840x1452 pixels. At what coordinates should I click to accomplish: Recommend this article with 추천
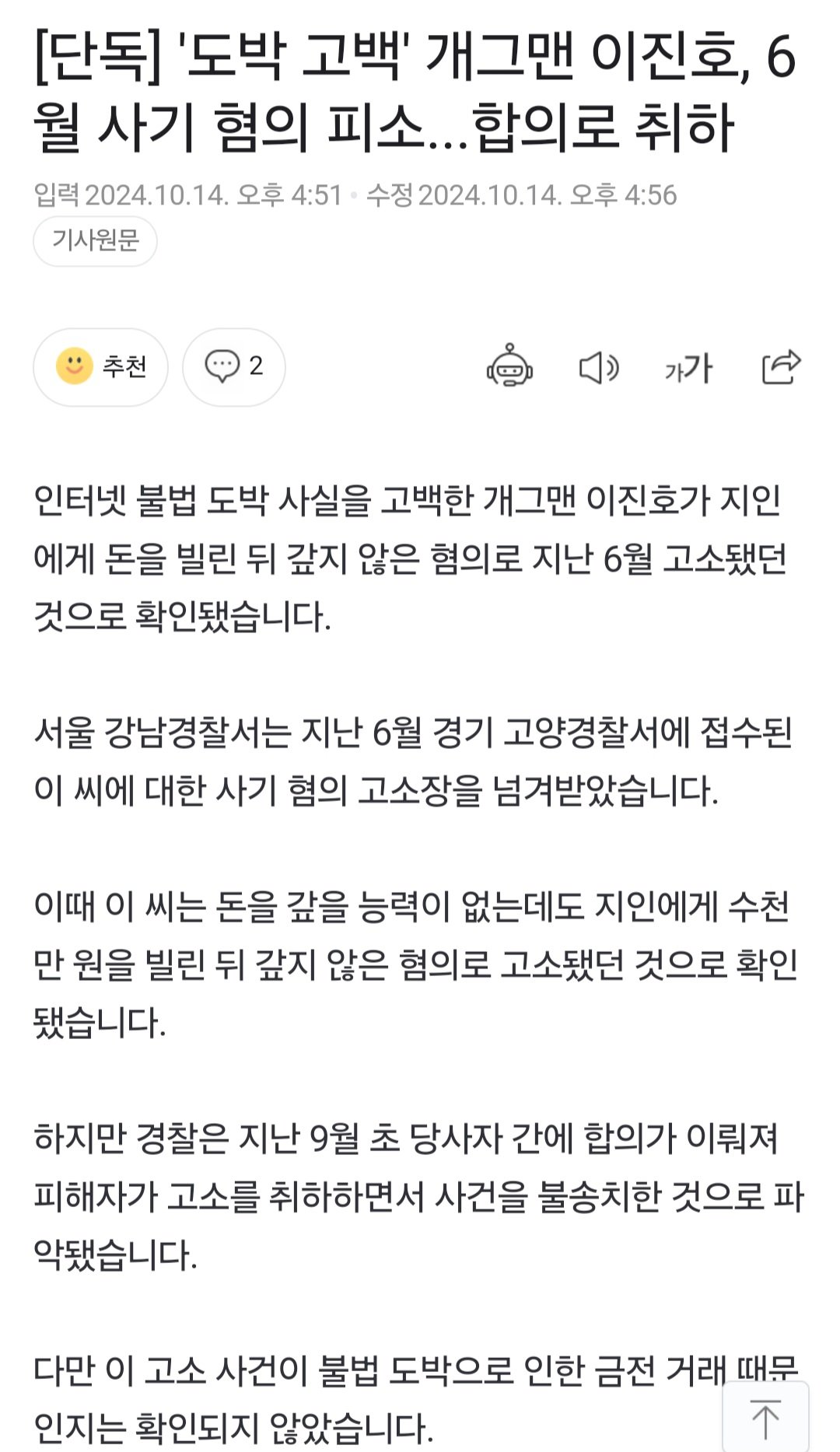click(x=101, y=366)
